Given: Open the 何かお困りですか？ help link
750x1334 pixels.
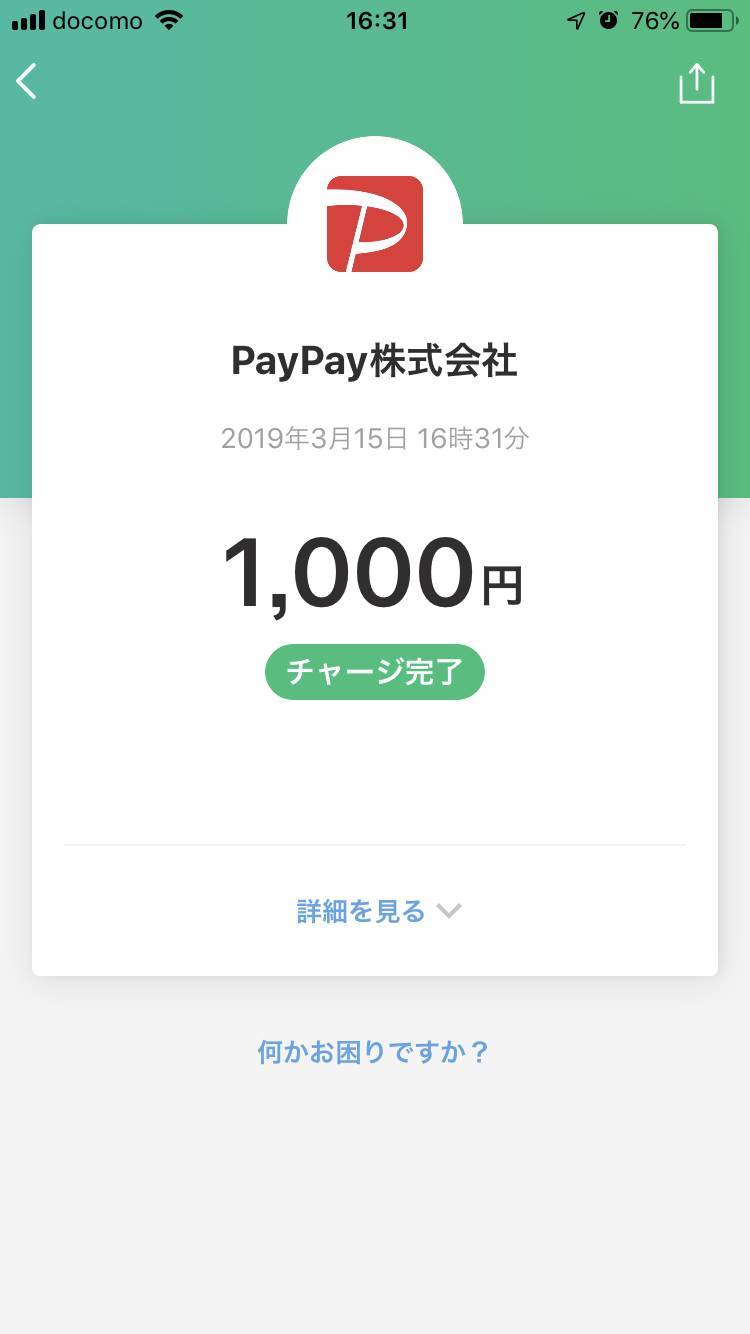Looking at the screenshot, I should 374,1052.
